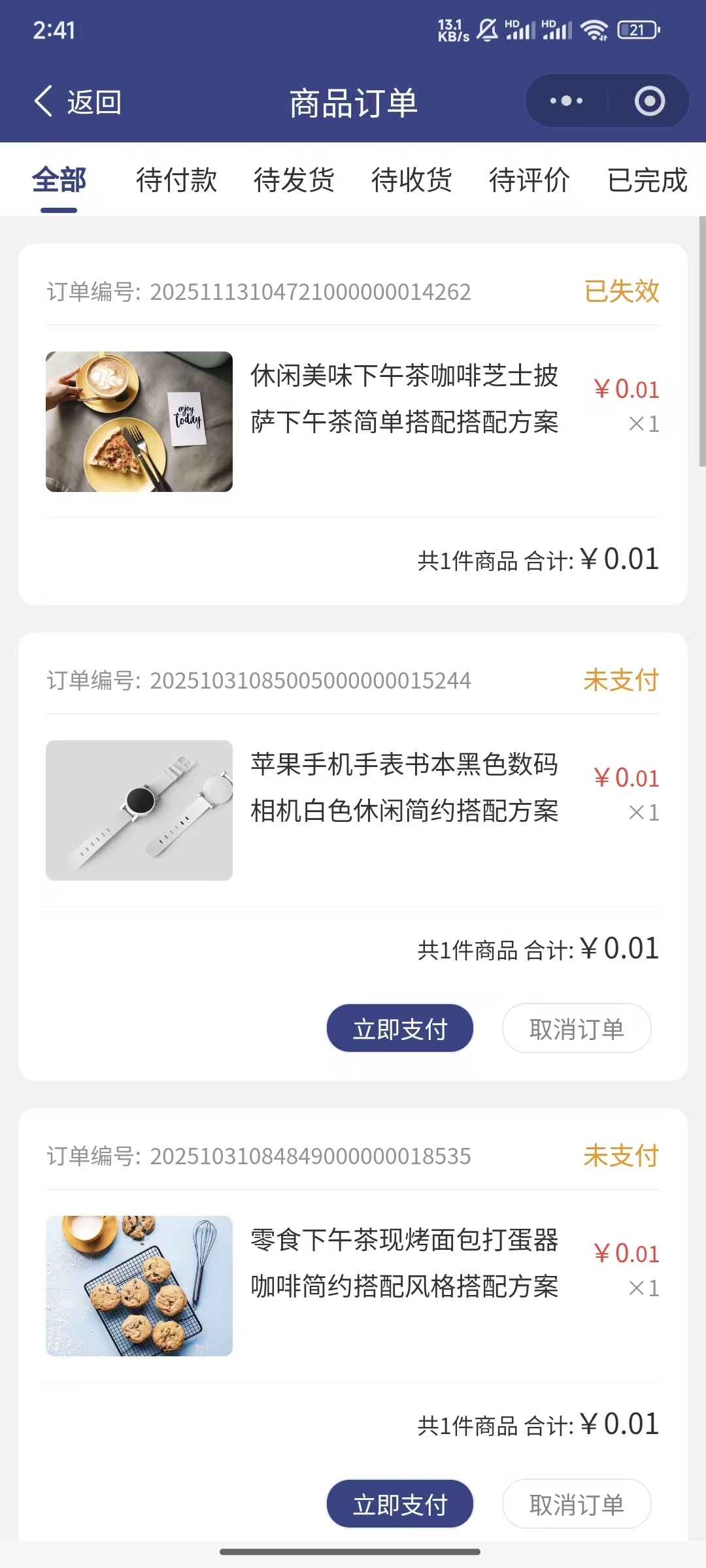Go back using the 返回 button

[77, 102]
